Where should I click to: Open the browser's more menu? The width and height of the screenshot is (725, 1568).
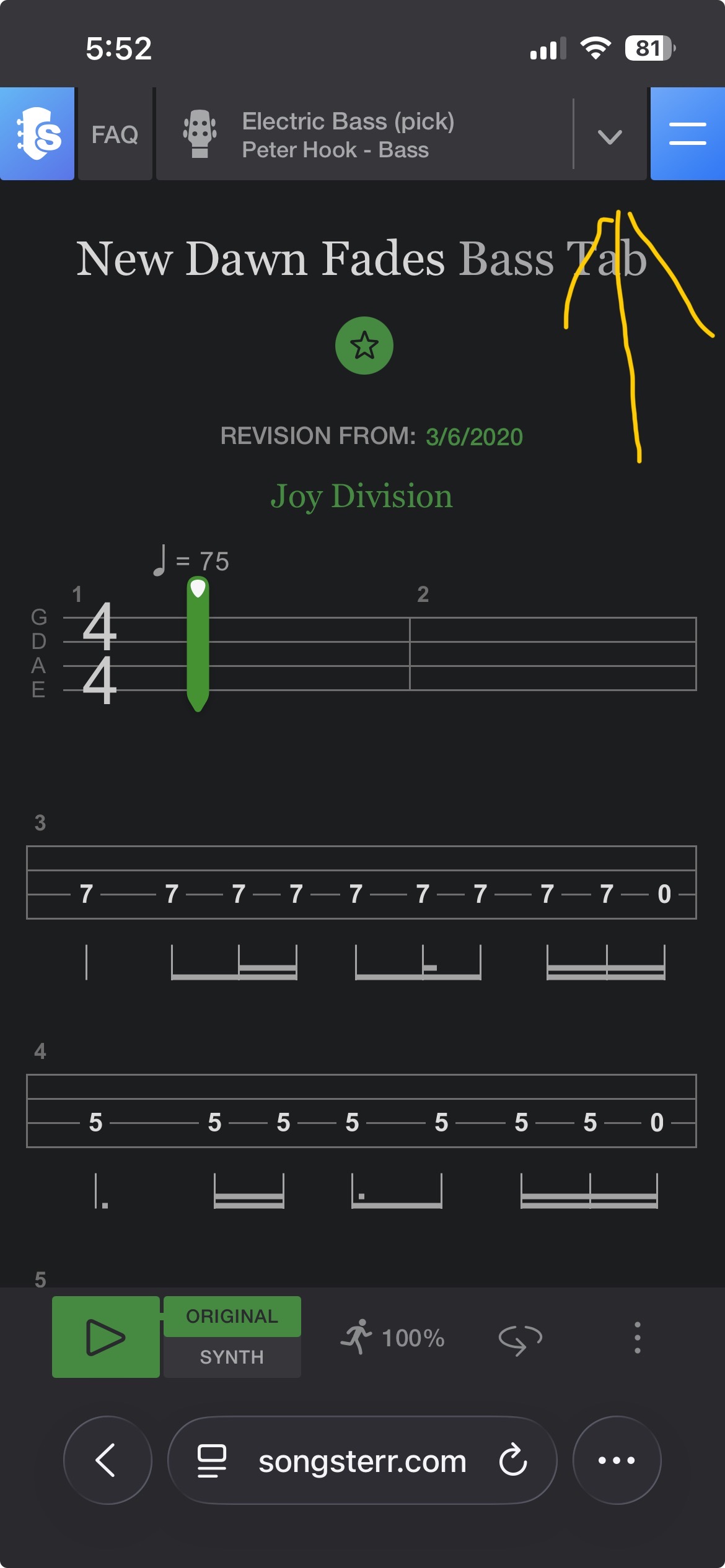(617, 1460)
